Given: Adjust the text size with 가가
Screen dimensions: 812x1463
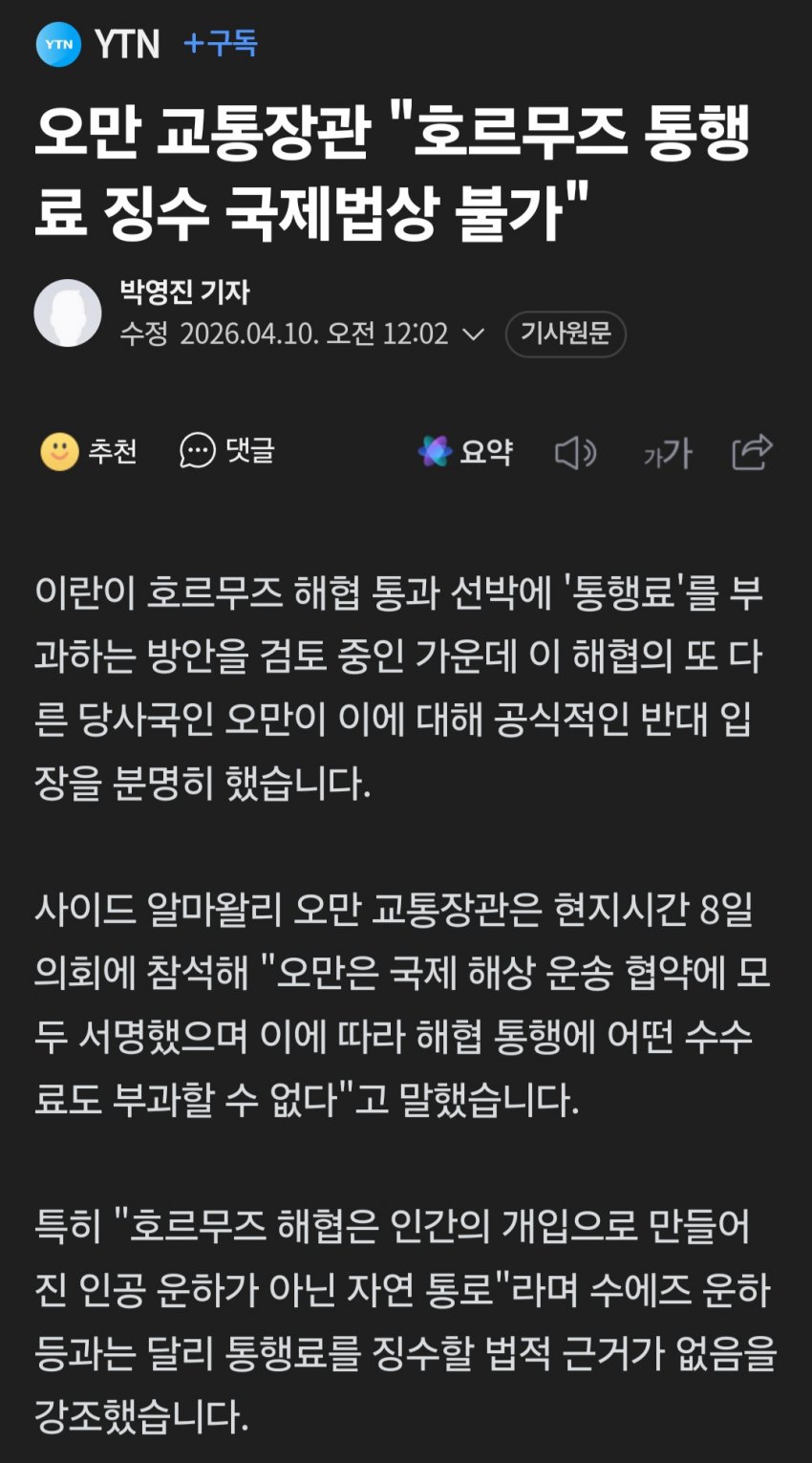Looking at the screenshot, I should [667, 453].
